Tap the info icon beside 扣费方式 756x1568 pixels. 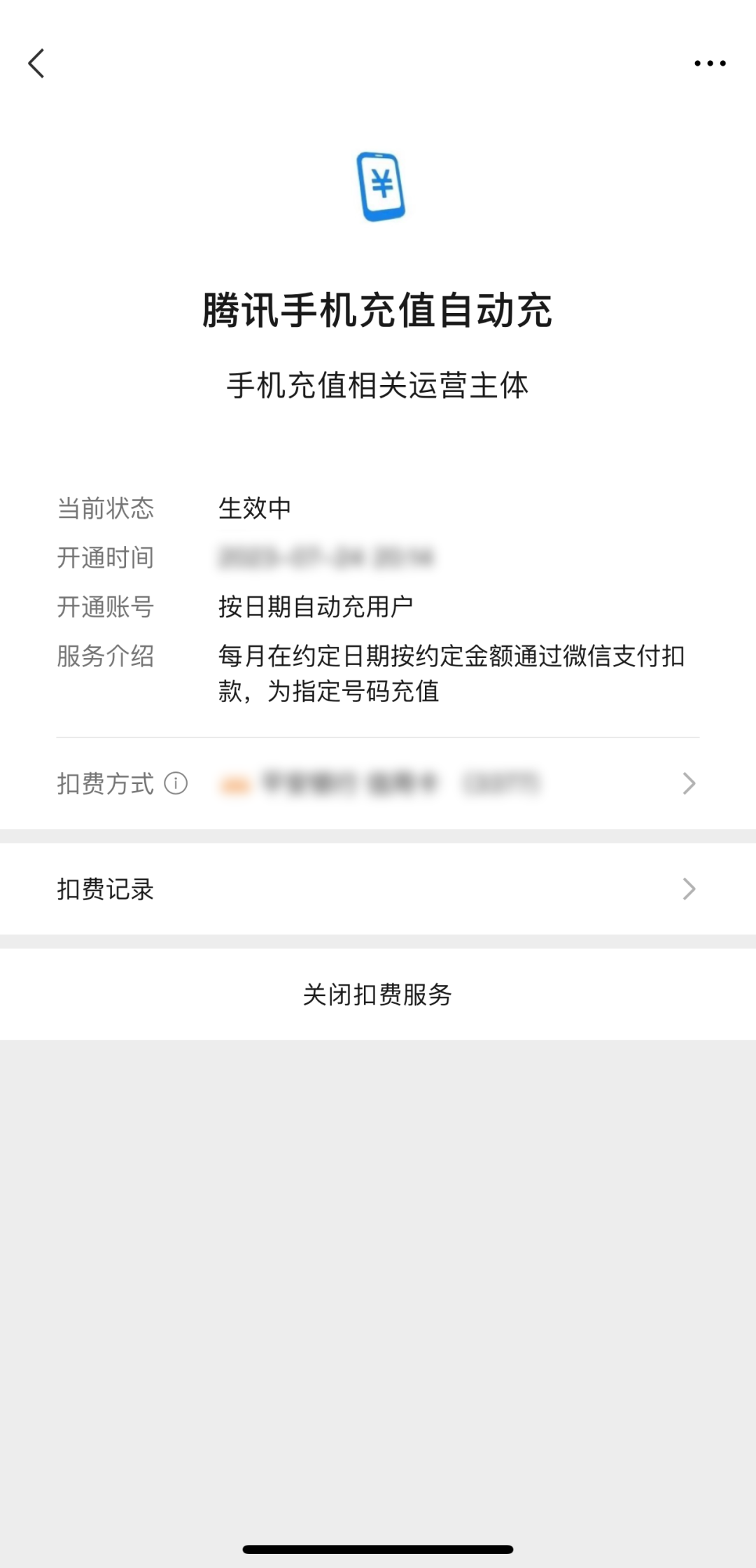(176, 783)
